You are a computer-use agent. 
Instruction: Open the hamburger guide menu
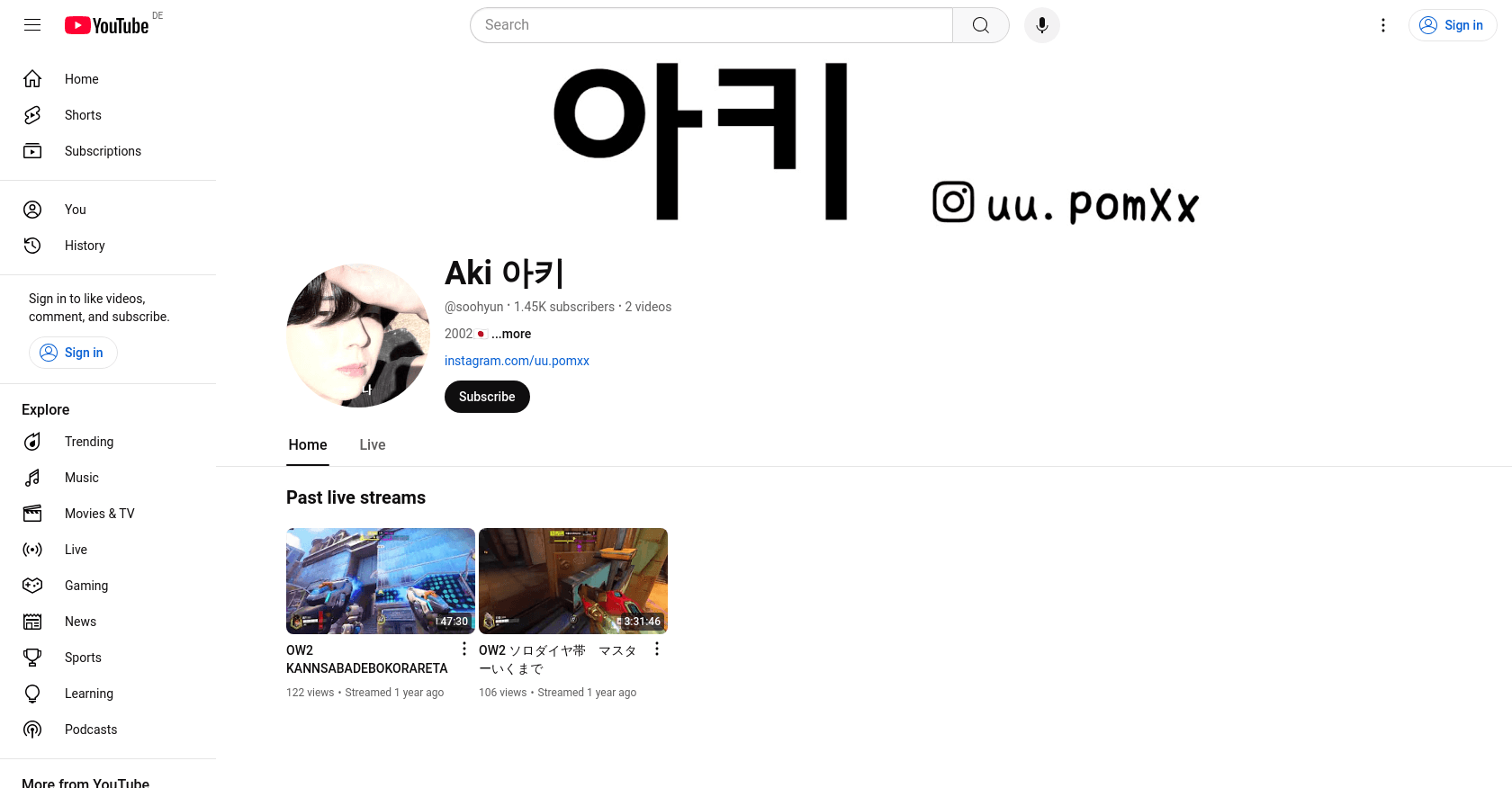coord(32,25)
